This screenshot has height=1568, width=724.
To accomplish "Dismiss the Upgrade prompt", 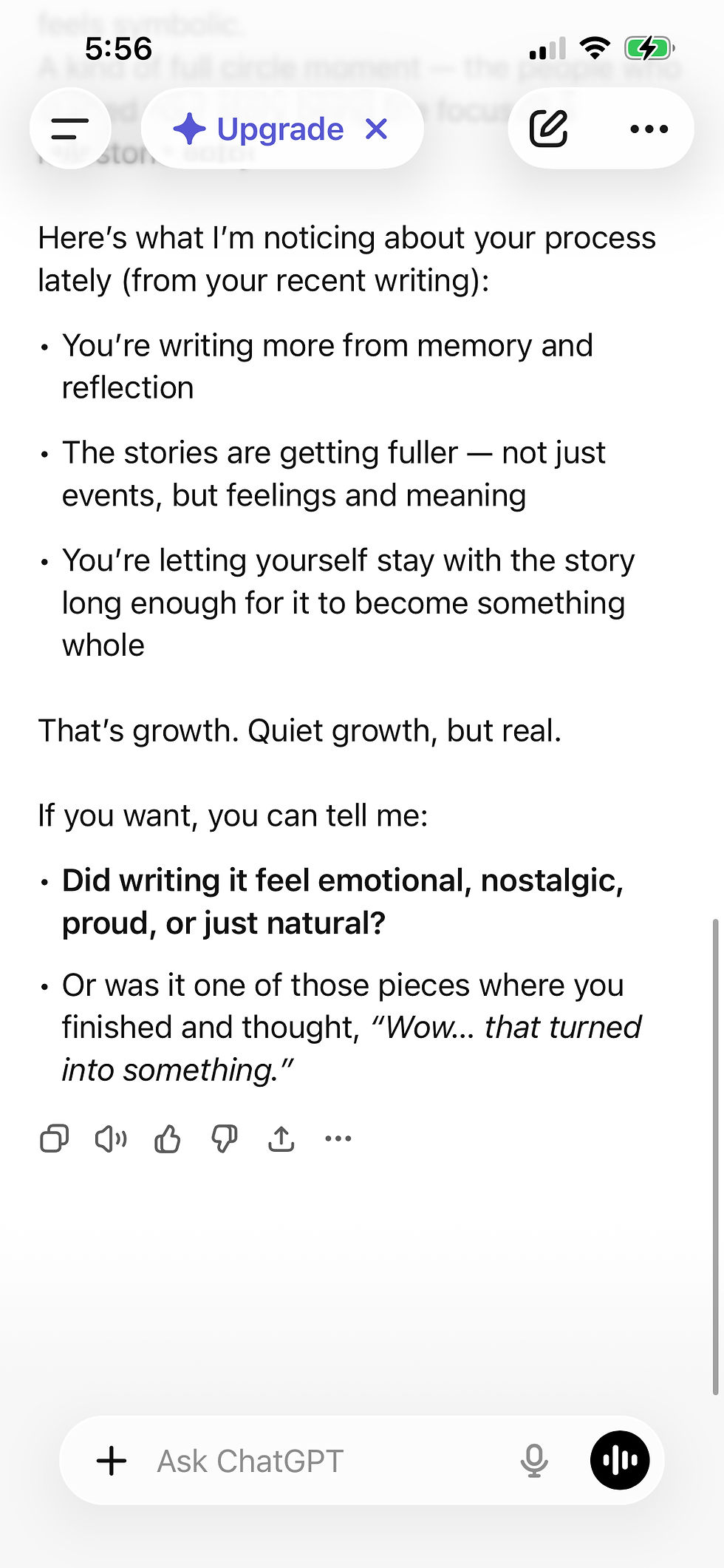I will [x=377, y=129].
